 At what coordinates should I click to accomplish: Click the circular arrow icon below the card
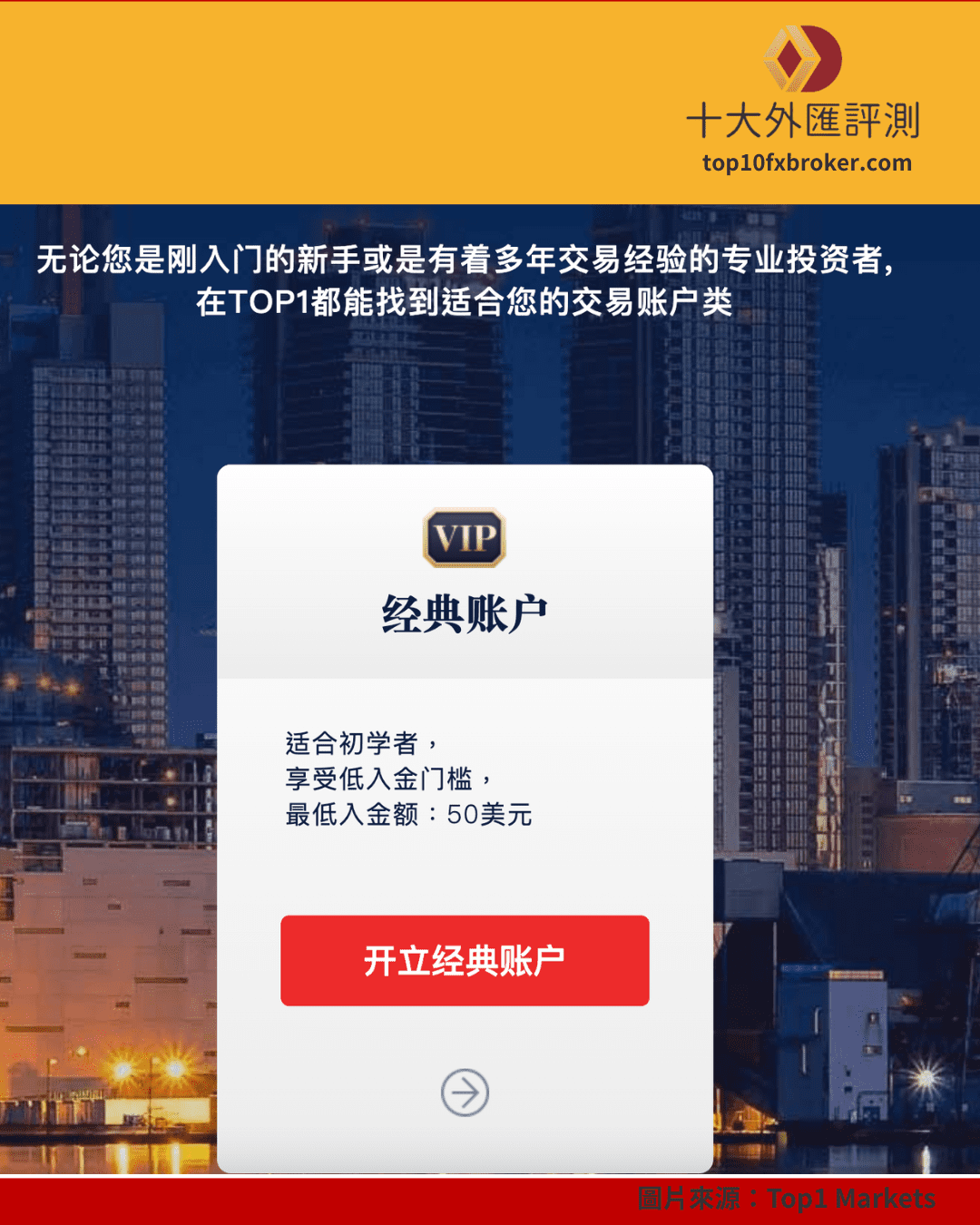464,1093
